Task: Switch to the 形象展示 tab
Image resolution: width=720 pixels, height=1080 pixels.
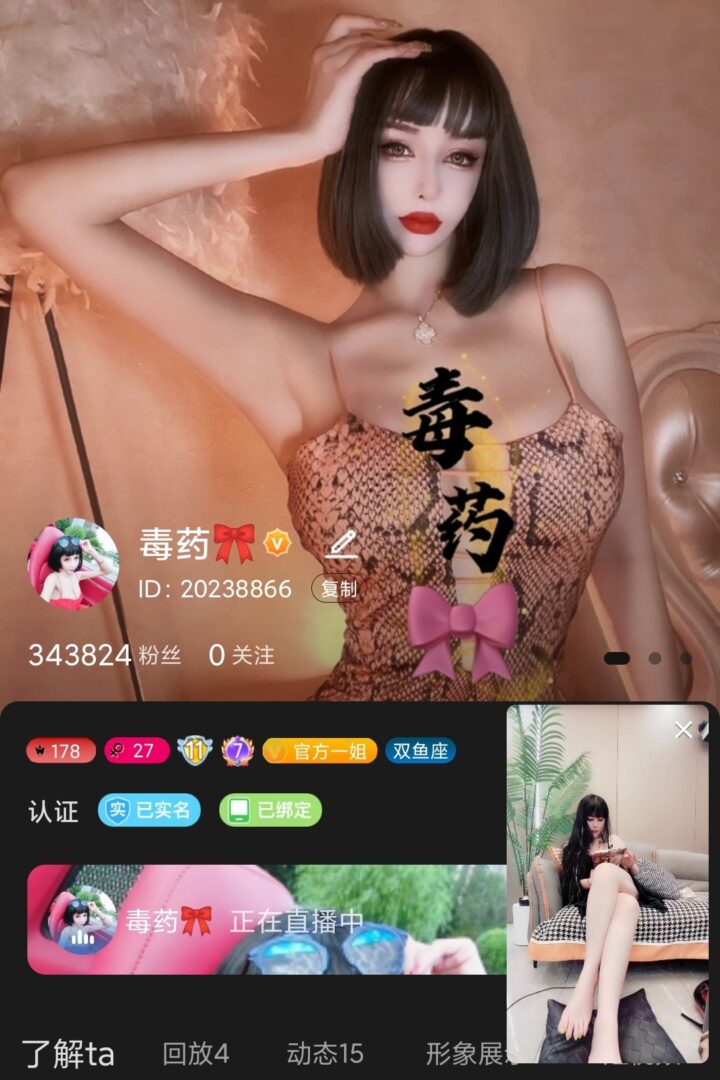Action: (465, 1053)
